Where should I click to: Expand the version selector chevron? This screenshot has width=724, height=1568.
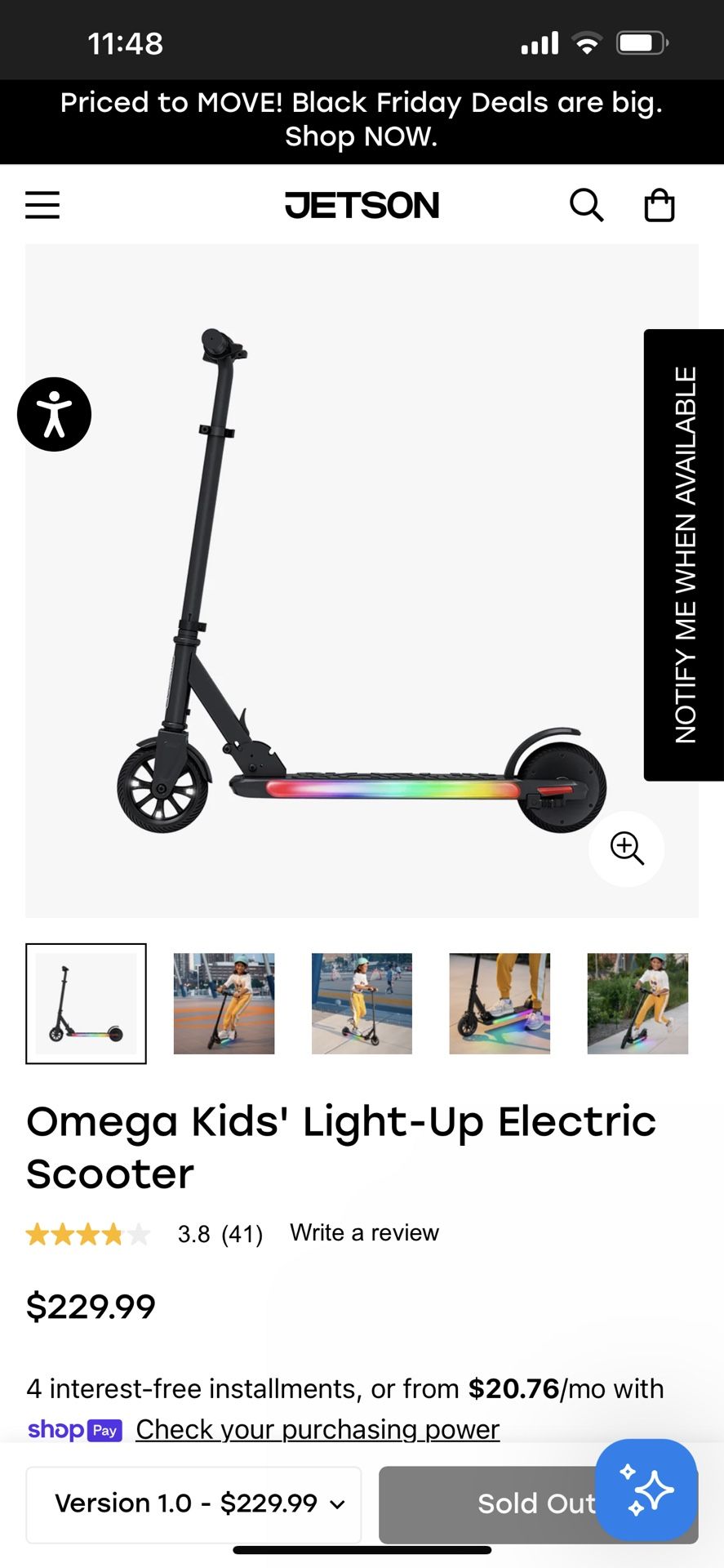tap(338, 1503)
